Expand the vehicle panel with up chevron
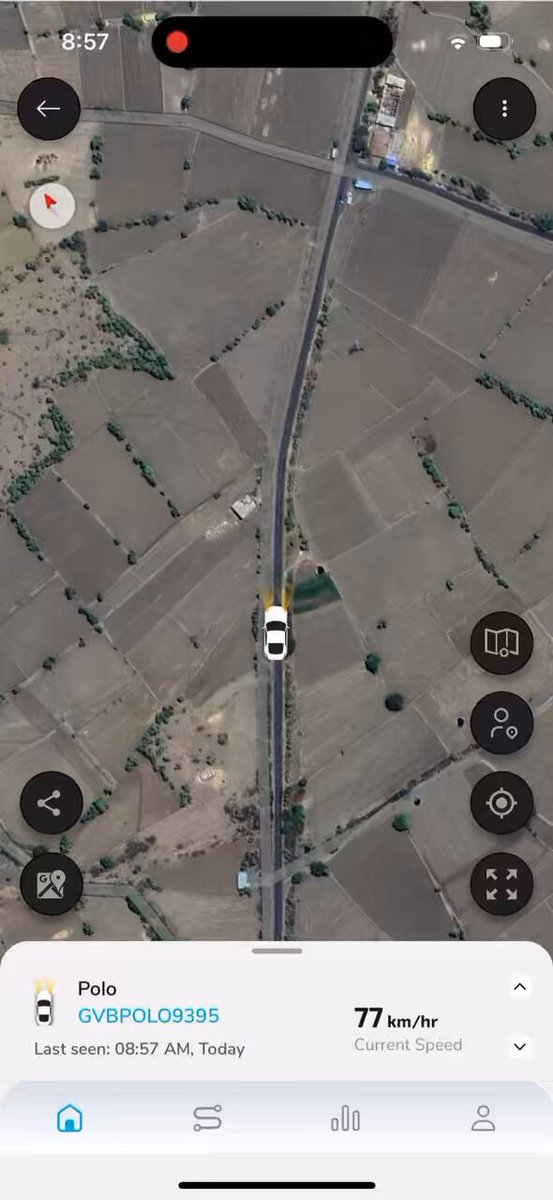 click(520, 987)
